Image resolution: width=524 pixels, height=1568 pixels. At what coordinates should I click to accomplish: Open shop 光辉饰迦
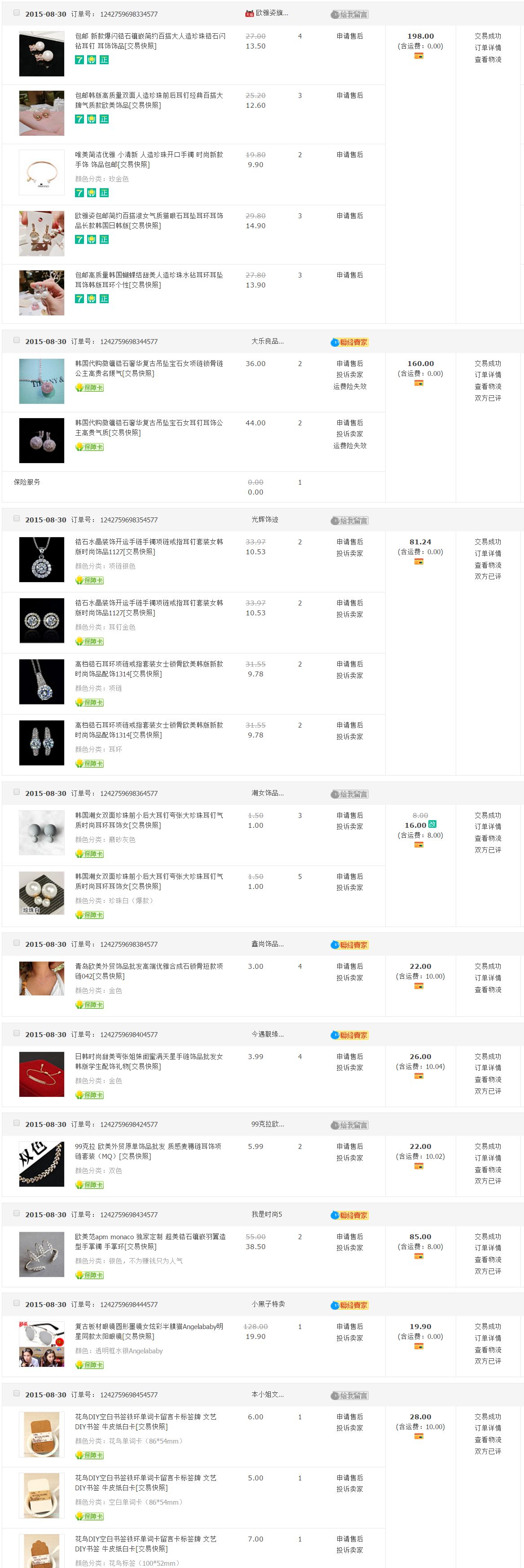[265, 520]
